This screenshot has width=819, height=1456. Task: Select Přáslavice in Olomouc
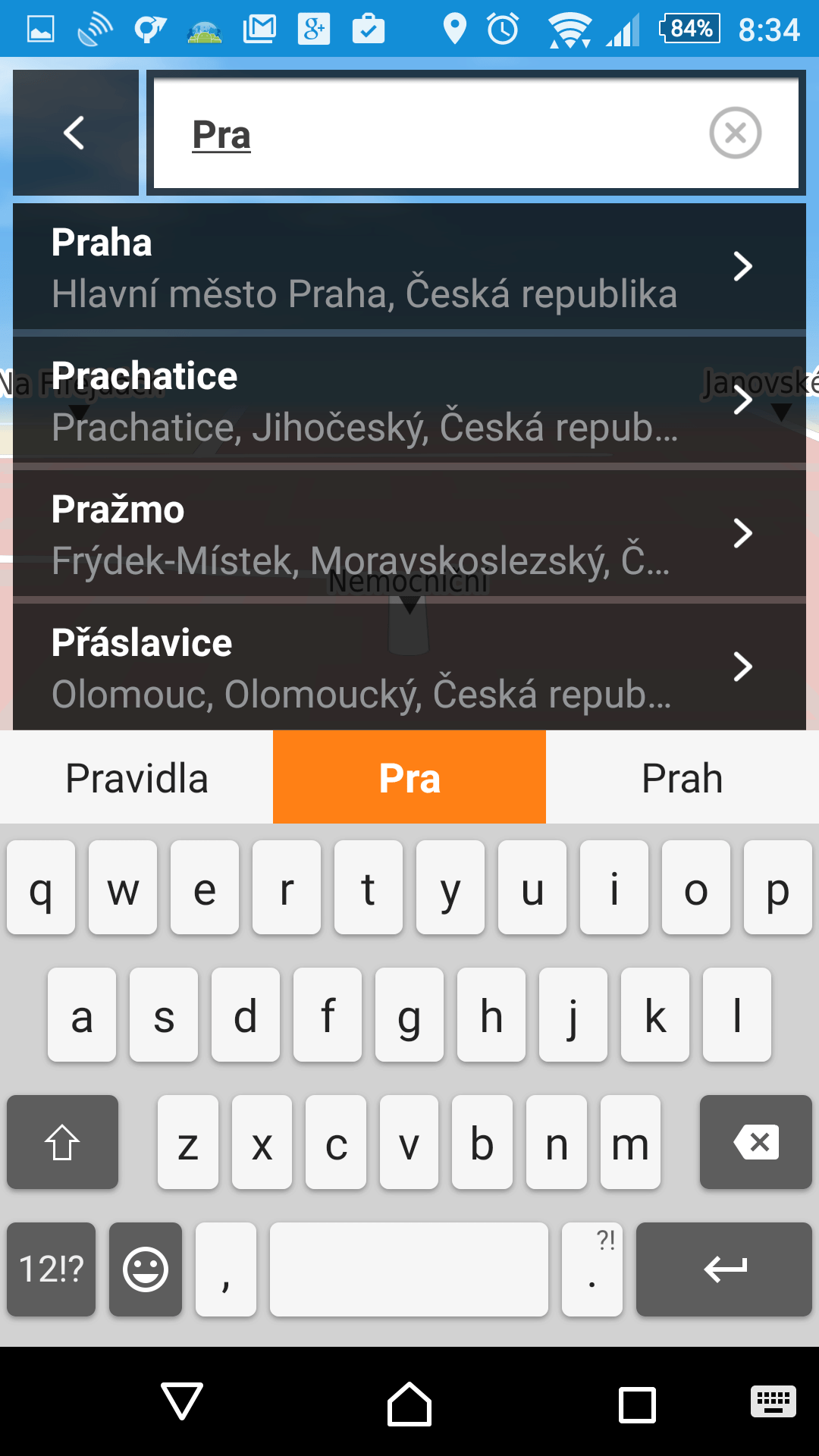click(x=409, y=667)
